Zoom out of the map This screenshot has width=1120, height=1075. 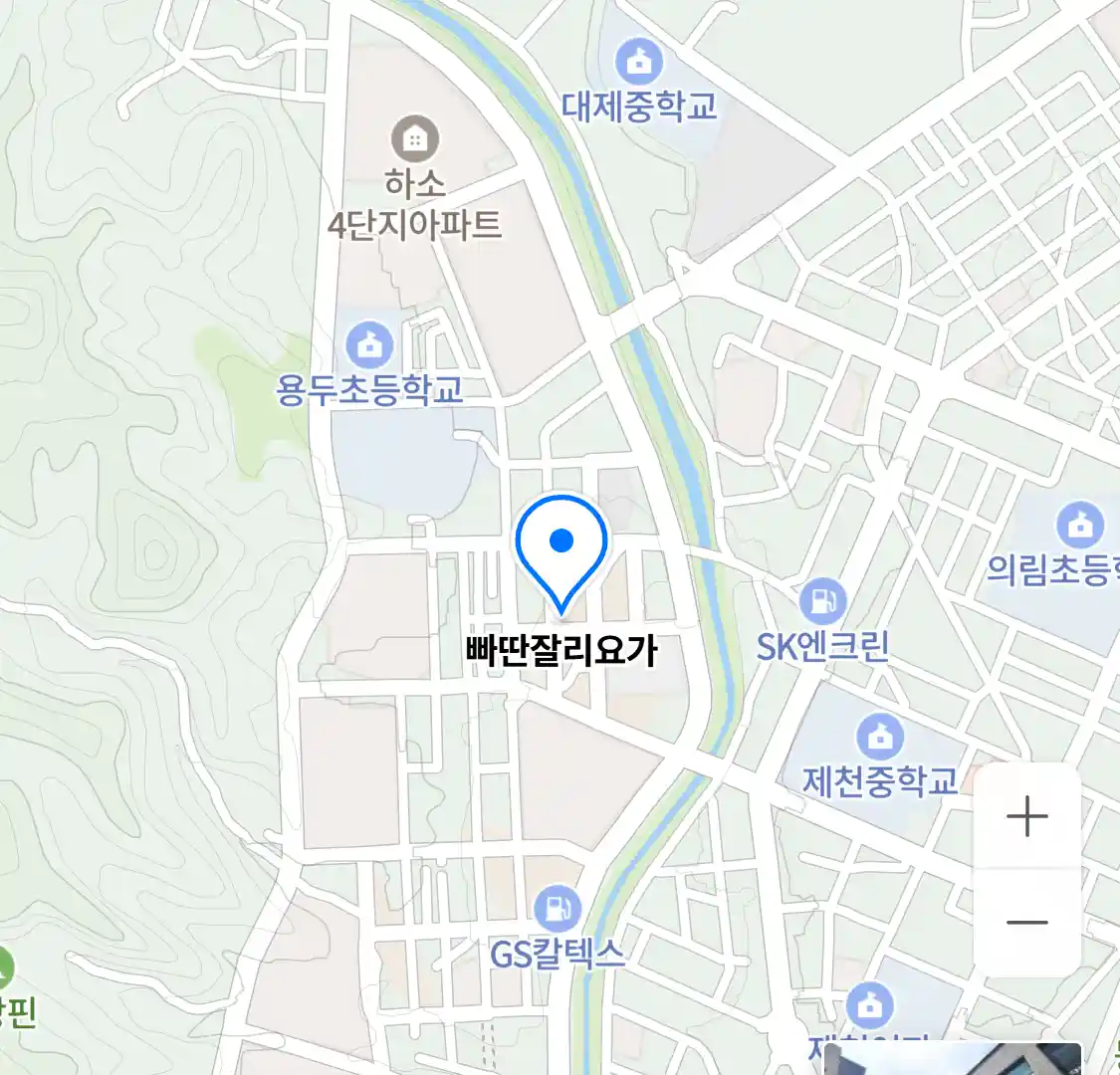click(x=1026, y=923)
